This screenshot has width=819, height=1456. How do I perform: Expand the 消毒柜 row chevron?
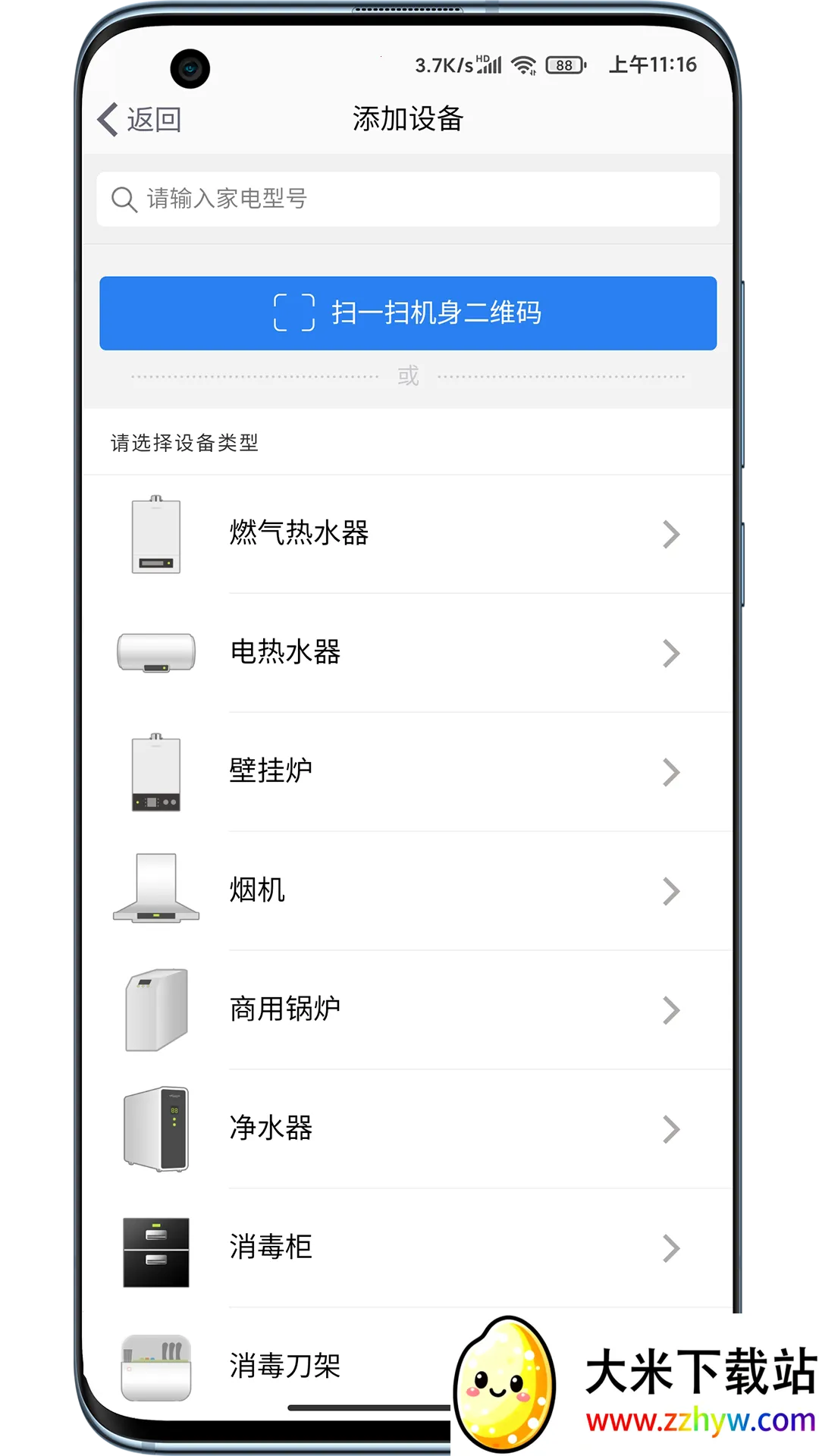[x=670, y=1247]
